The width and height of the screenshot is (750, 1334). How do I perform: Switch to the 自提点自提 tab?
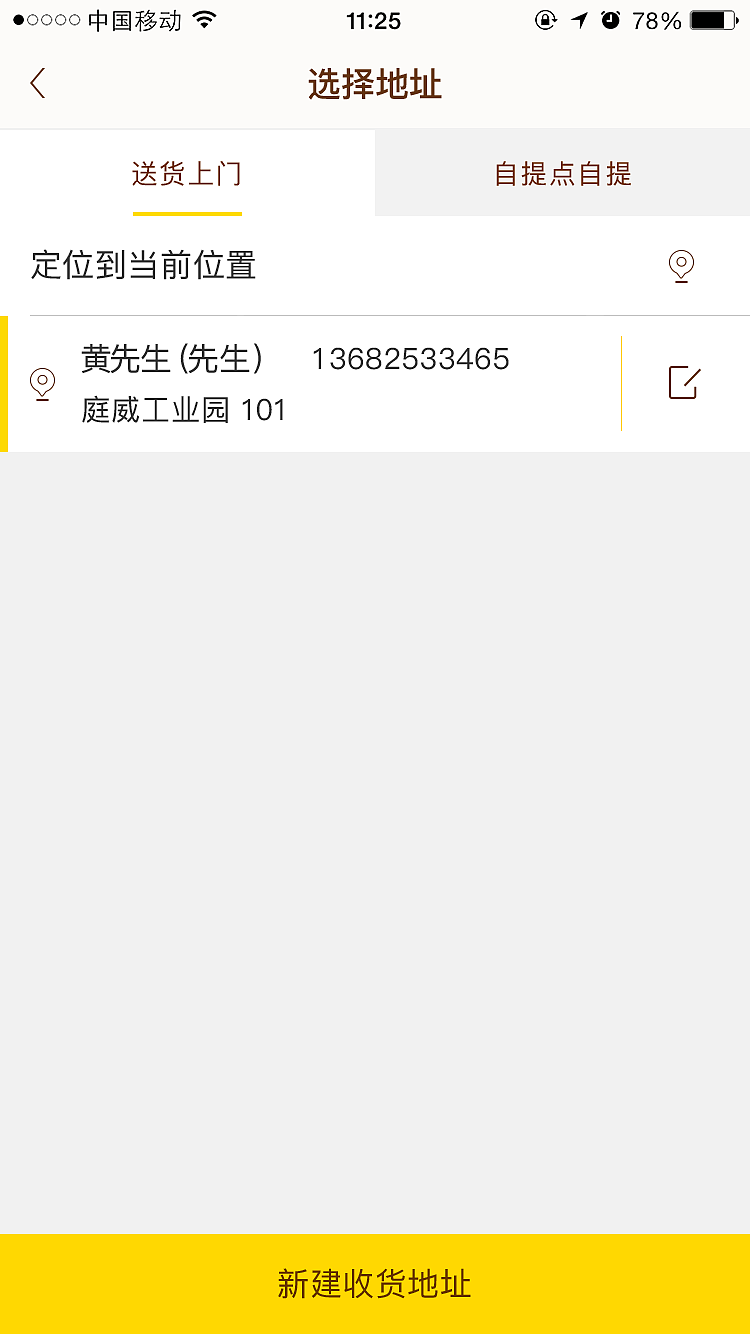[562, 172]
